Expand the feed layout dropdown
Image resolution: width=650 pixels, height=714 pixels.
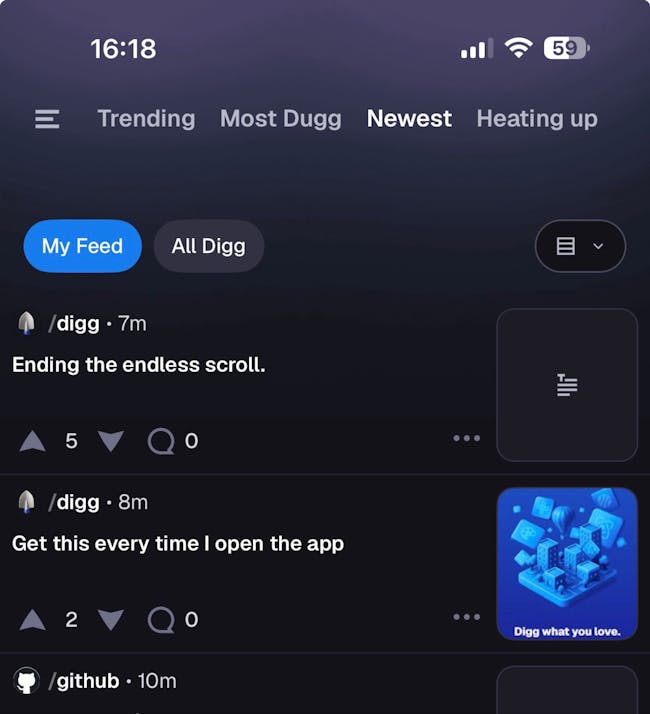click(580, 246)
